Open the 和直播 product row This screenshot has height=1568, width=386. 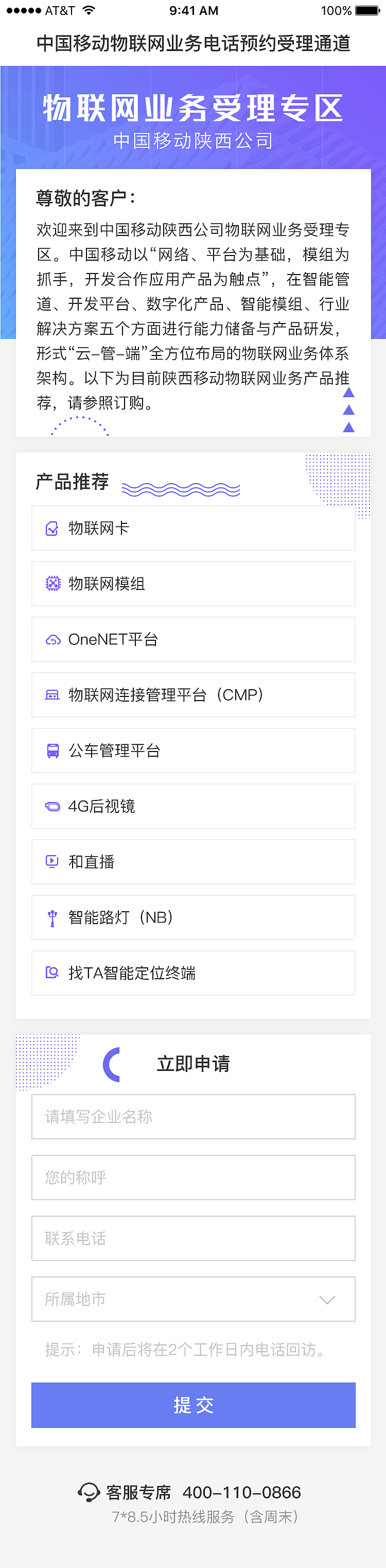coord(194,861)
